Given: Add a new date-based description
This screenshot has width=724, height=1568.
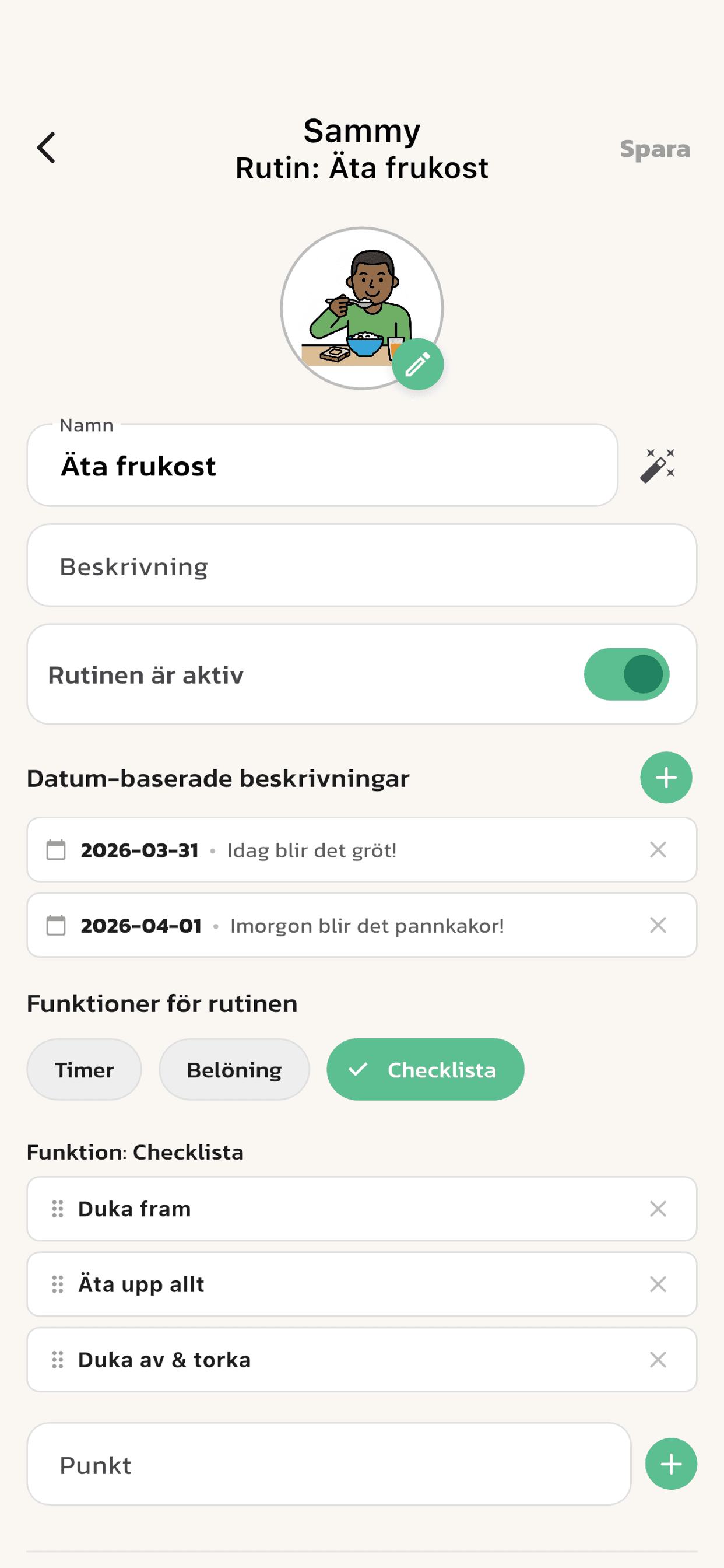Looking at the screenshot, I should (x=666, y=778).
